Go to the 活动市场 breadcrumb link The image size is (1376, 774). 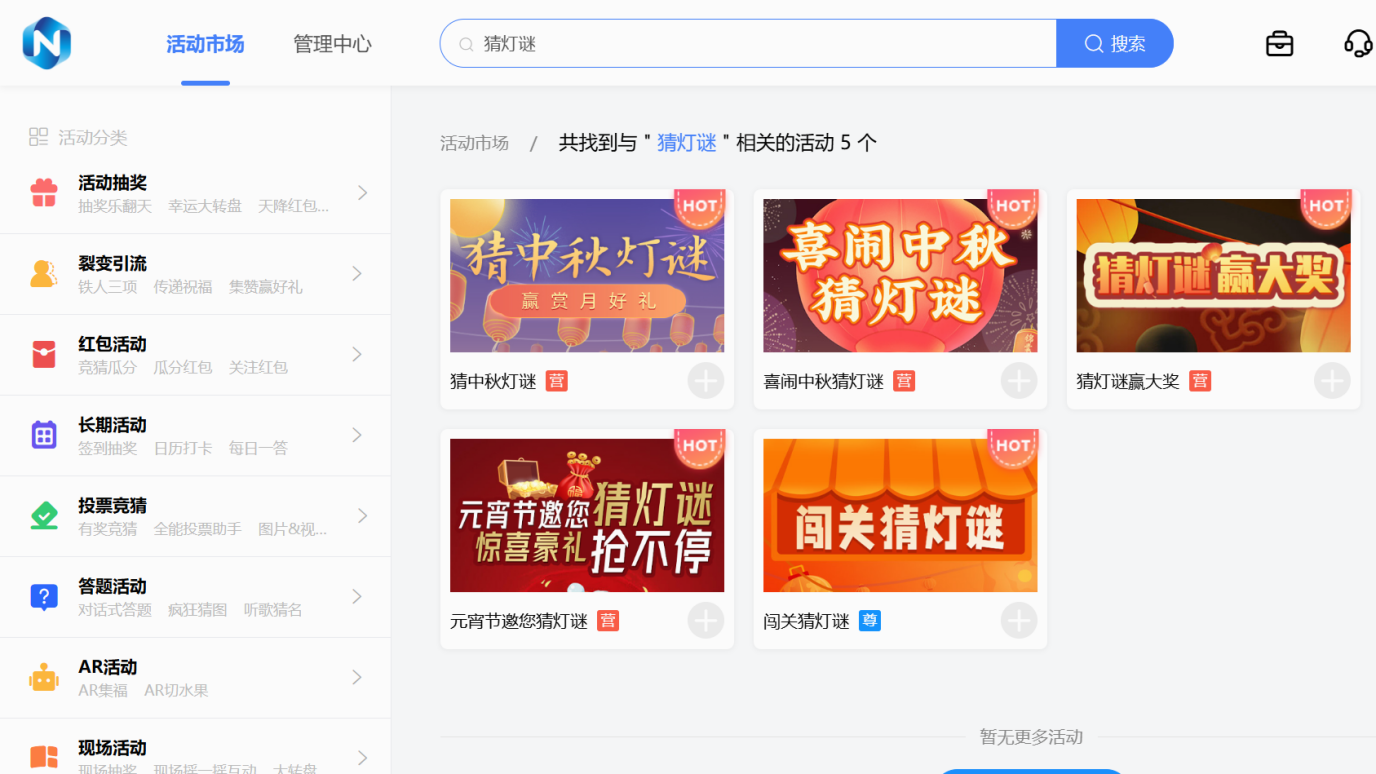tap(474, 143)
